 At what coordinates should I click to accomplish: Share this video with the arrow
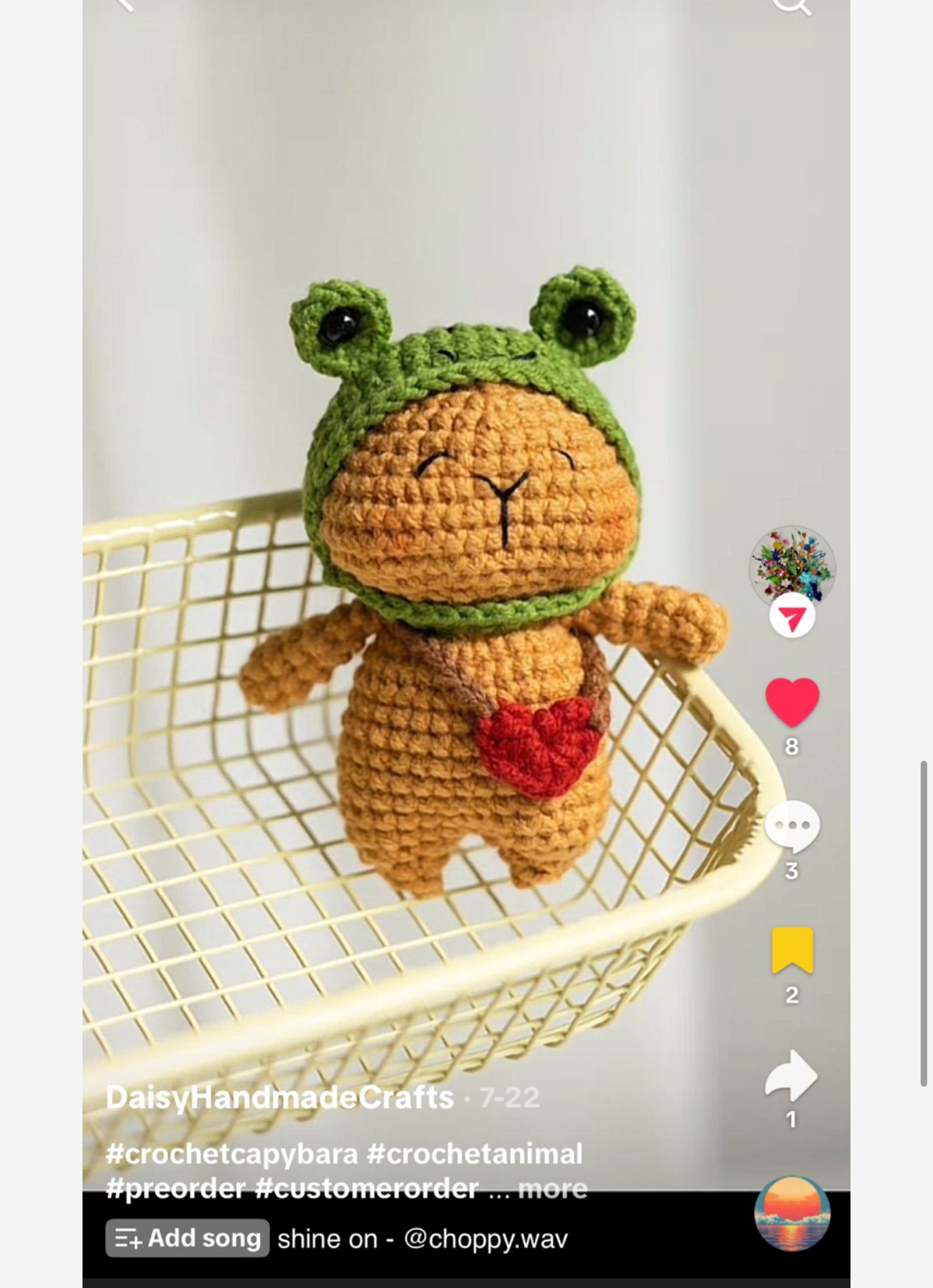click(x=792, y=1076)
